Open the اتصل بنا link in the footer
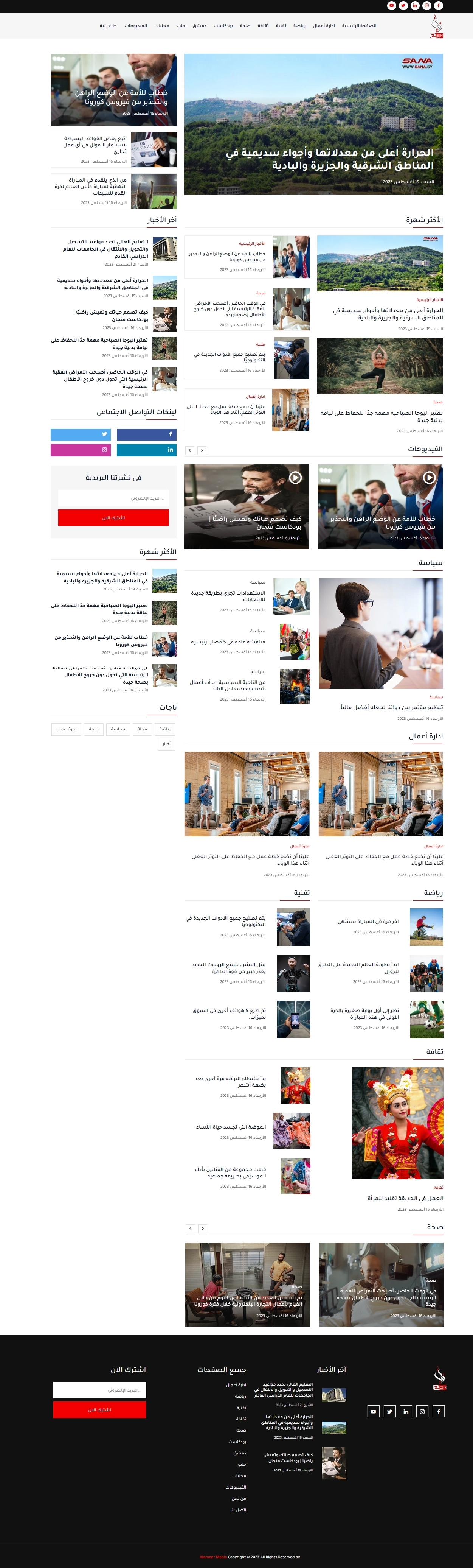473x1568 pixels. [x=238, y=1509]
